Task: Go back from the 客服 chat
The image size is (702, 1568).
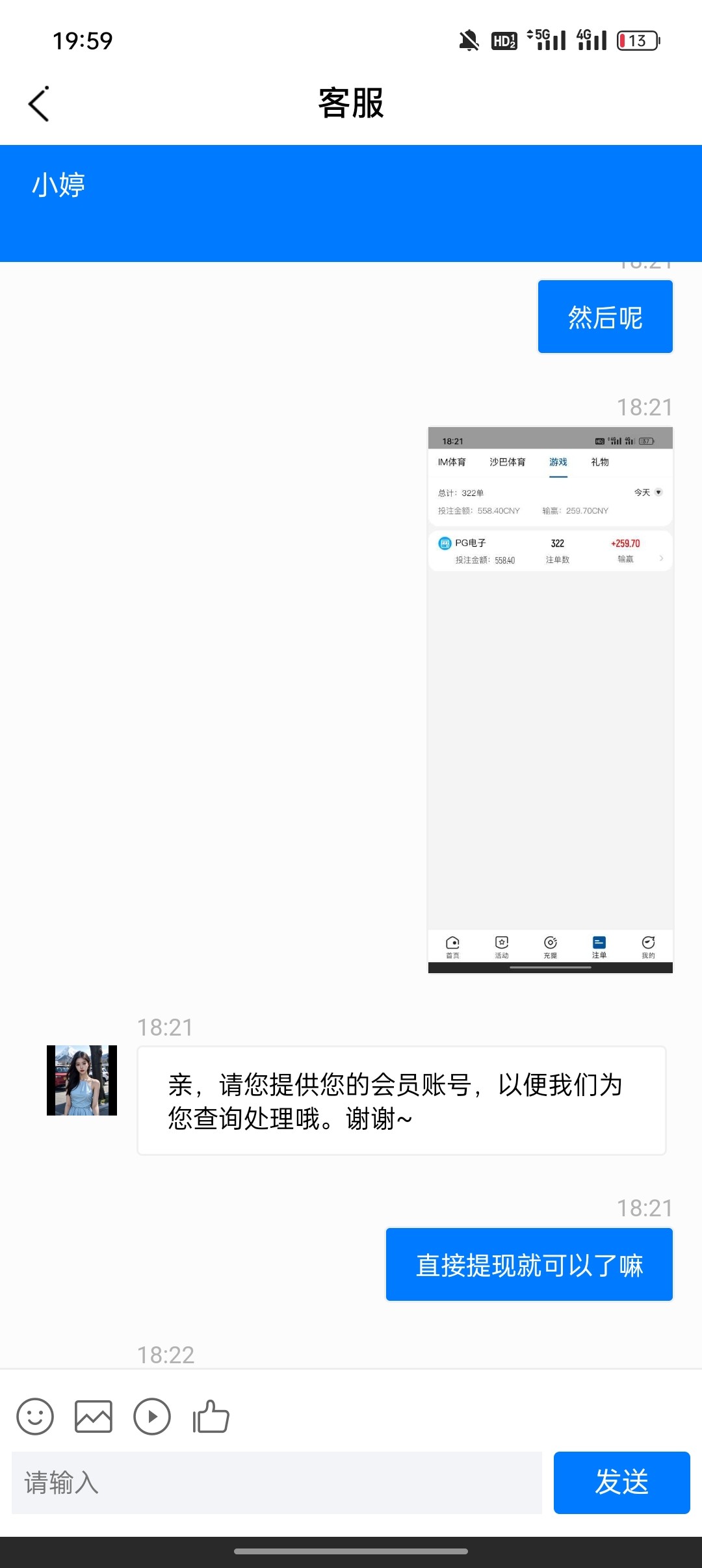Action: pos(39,104)
